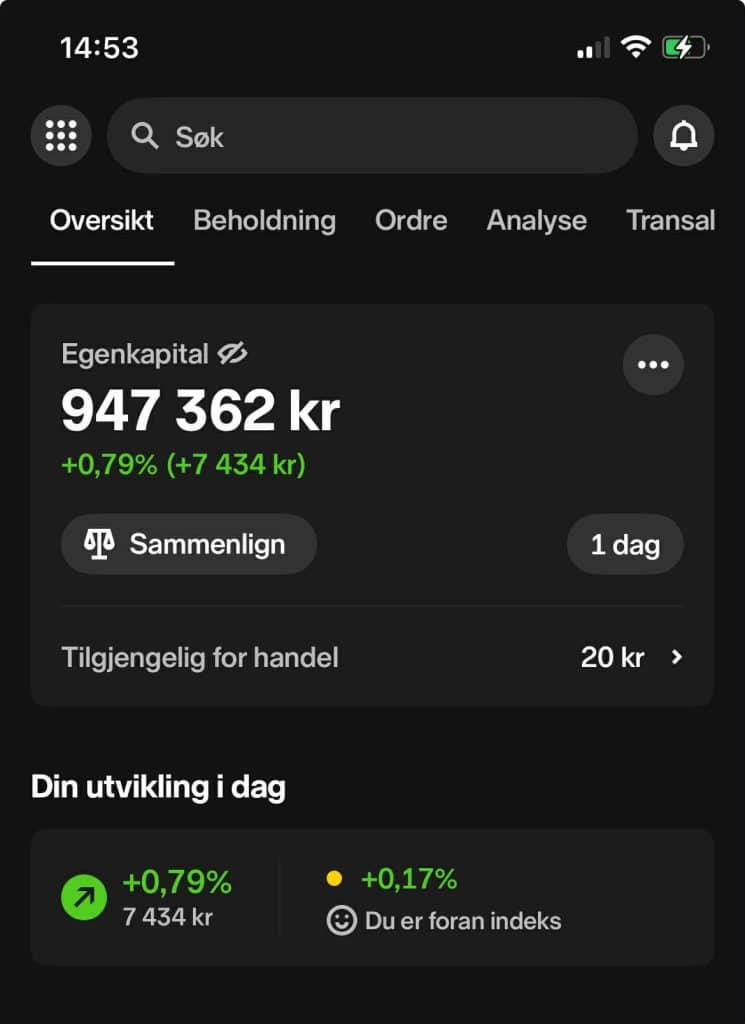Click the battery charging indicator
This screenshot has height=1024, width=745.
coord(683,46)
